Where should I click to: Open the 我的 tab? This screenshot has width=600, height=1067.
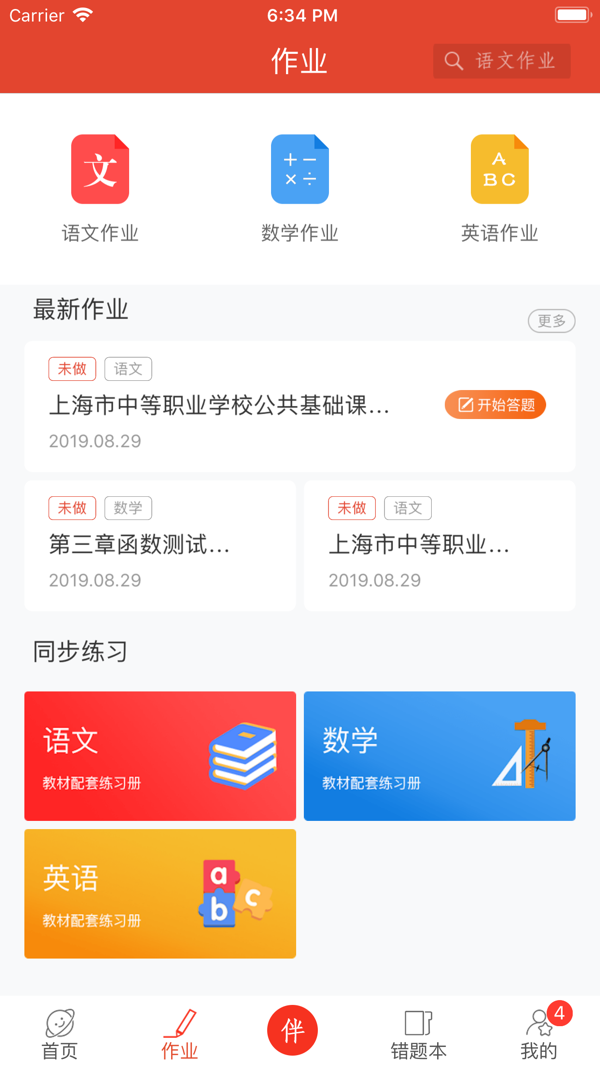[539, 1034]
